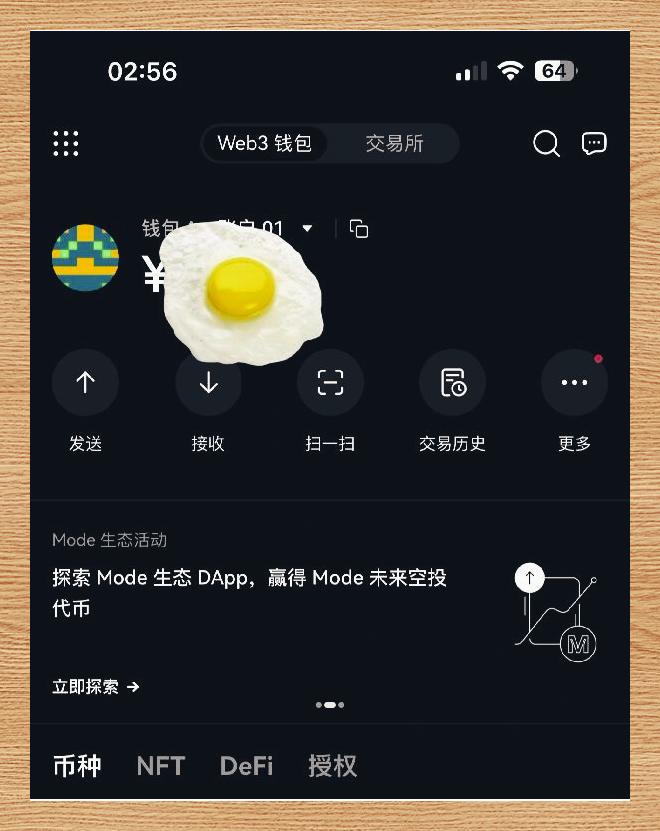Tap the 立即探索 link
The height and width of the screenshot is (831, 660).
tap(95, 687)
